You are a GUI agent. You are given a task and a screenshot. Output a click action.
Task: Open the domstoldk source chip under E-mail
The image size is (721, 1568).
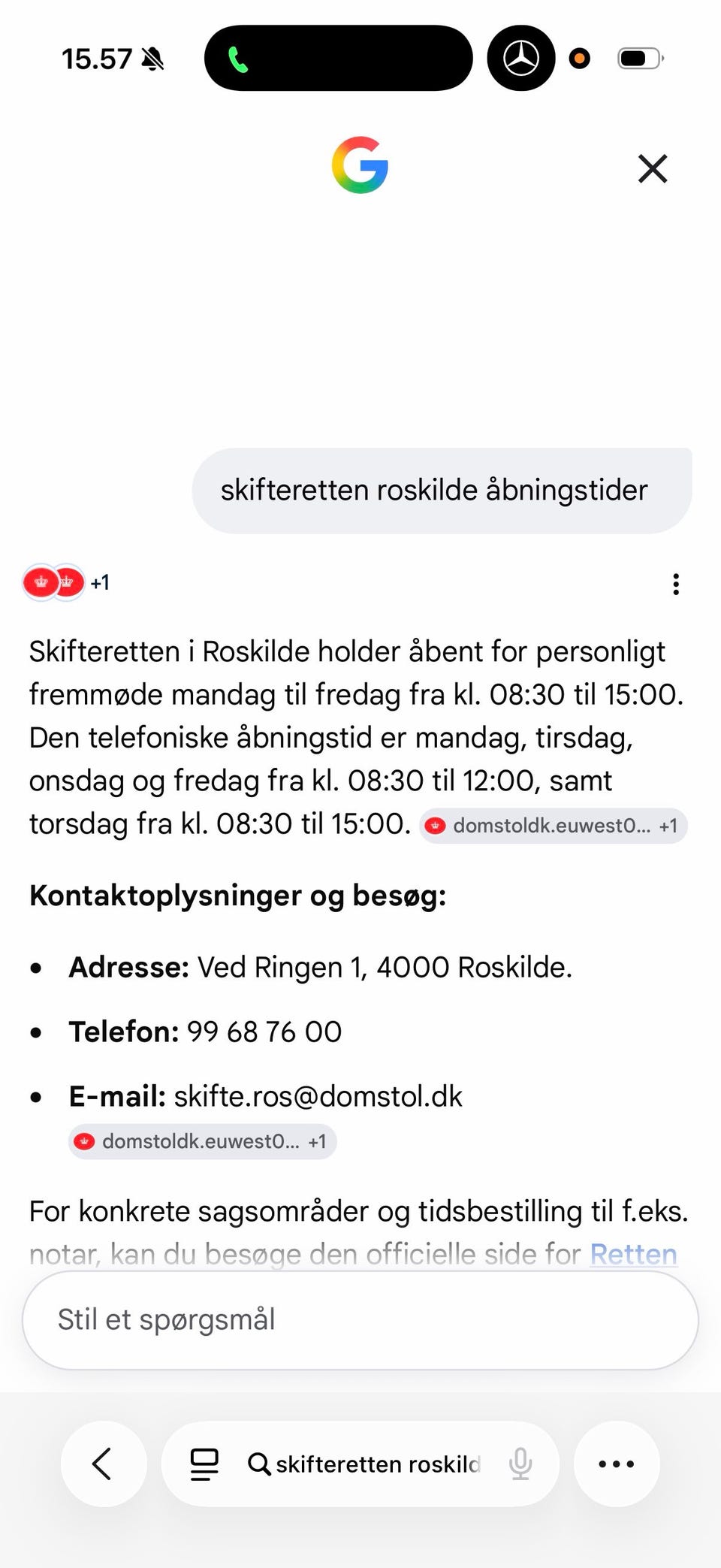tap(202, 1141)
